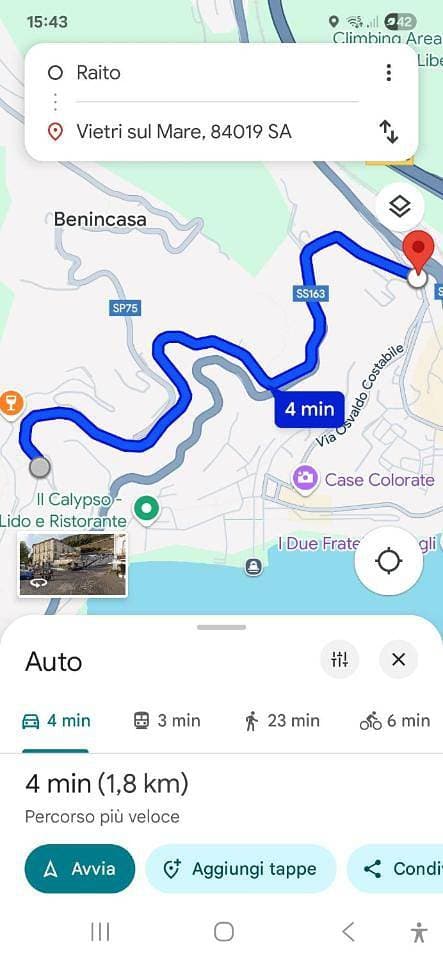Image resolution: width=443 pixels, height=960 pixels.
Task: Open the overflow menu beside Raito
Action: coord(389,73)
